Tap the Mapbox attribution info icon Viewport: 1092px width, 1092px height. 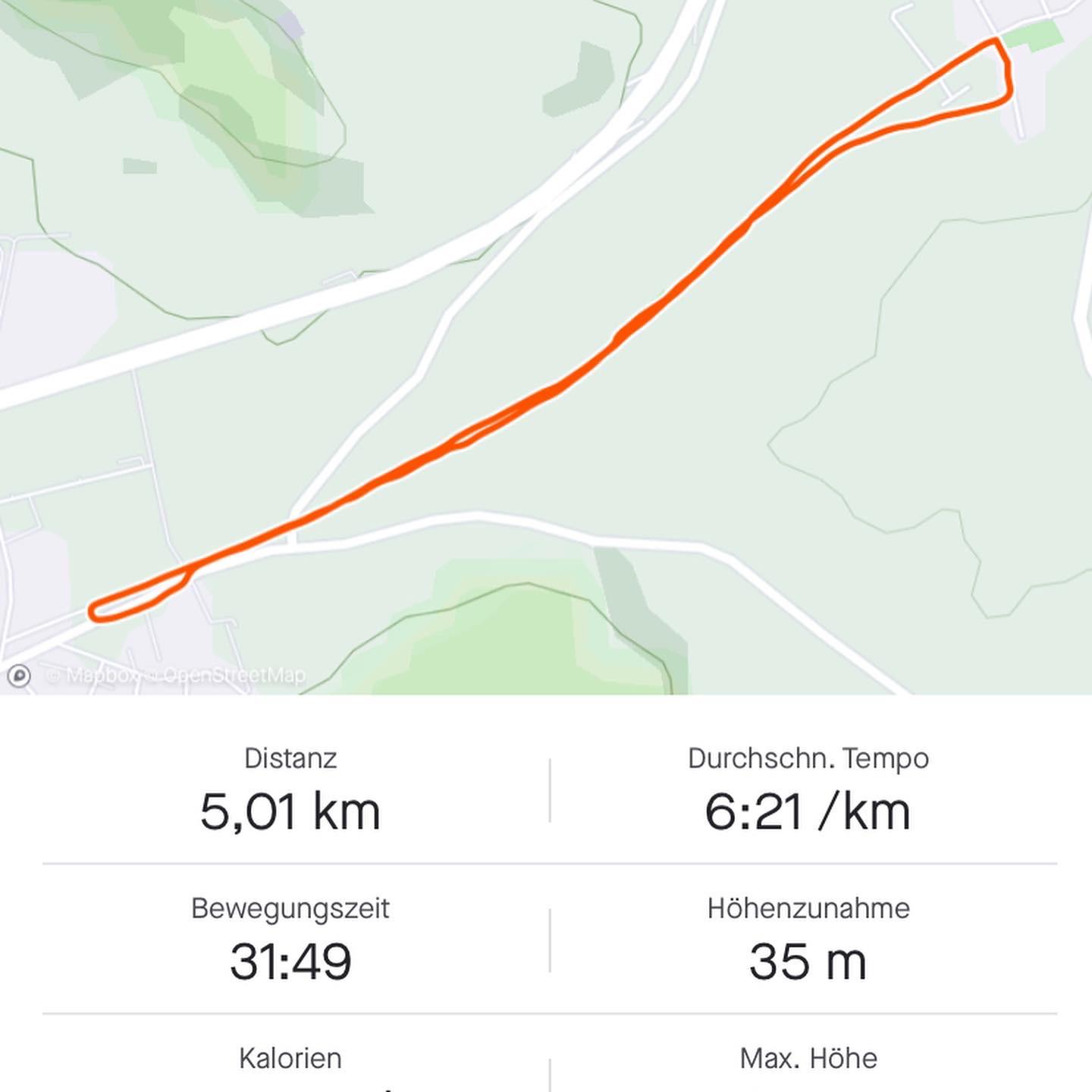[19, 675]
